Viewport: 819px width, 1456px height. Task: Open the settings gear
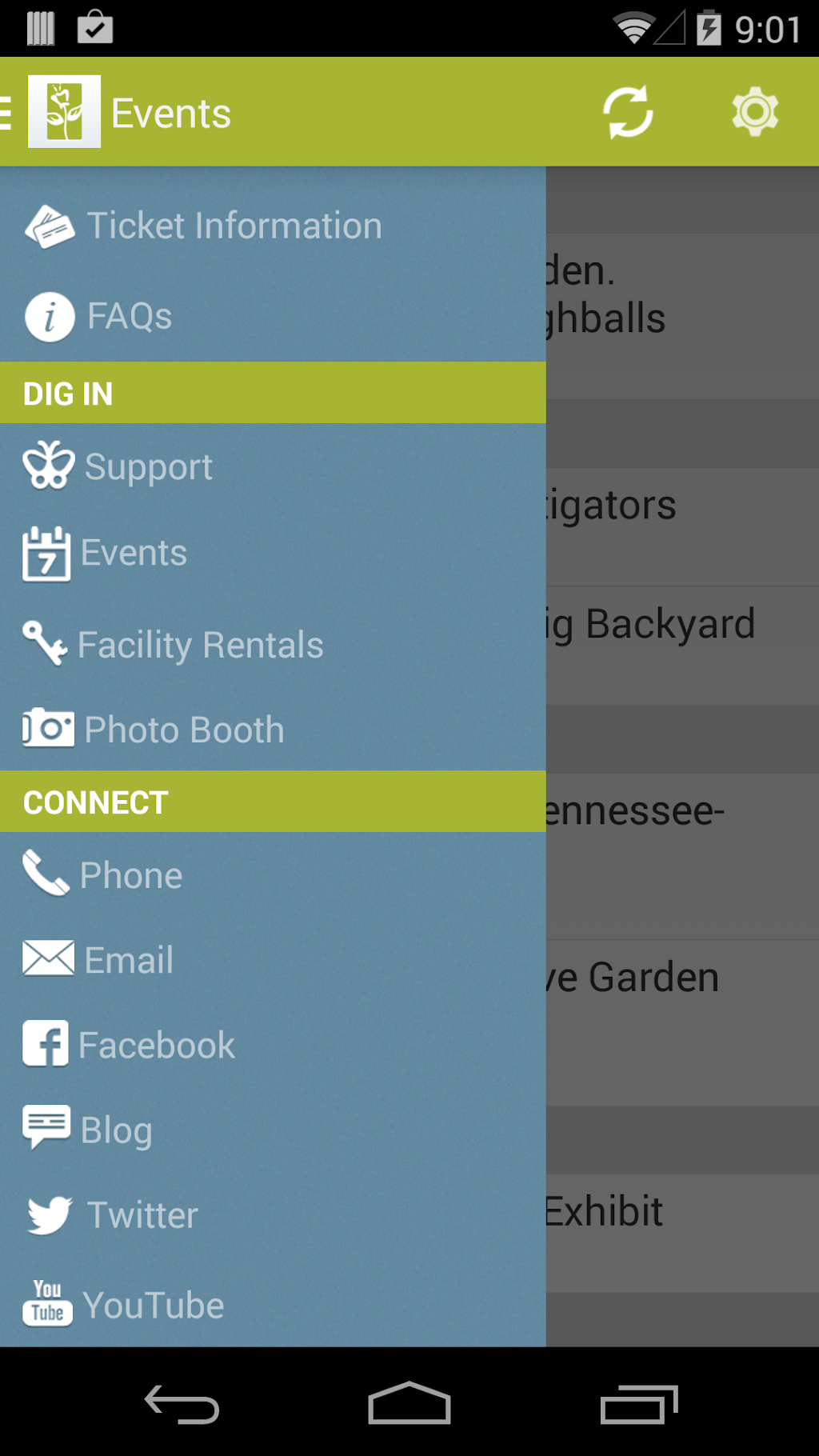click(x=755, y=112)
